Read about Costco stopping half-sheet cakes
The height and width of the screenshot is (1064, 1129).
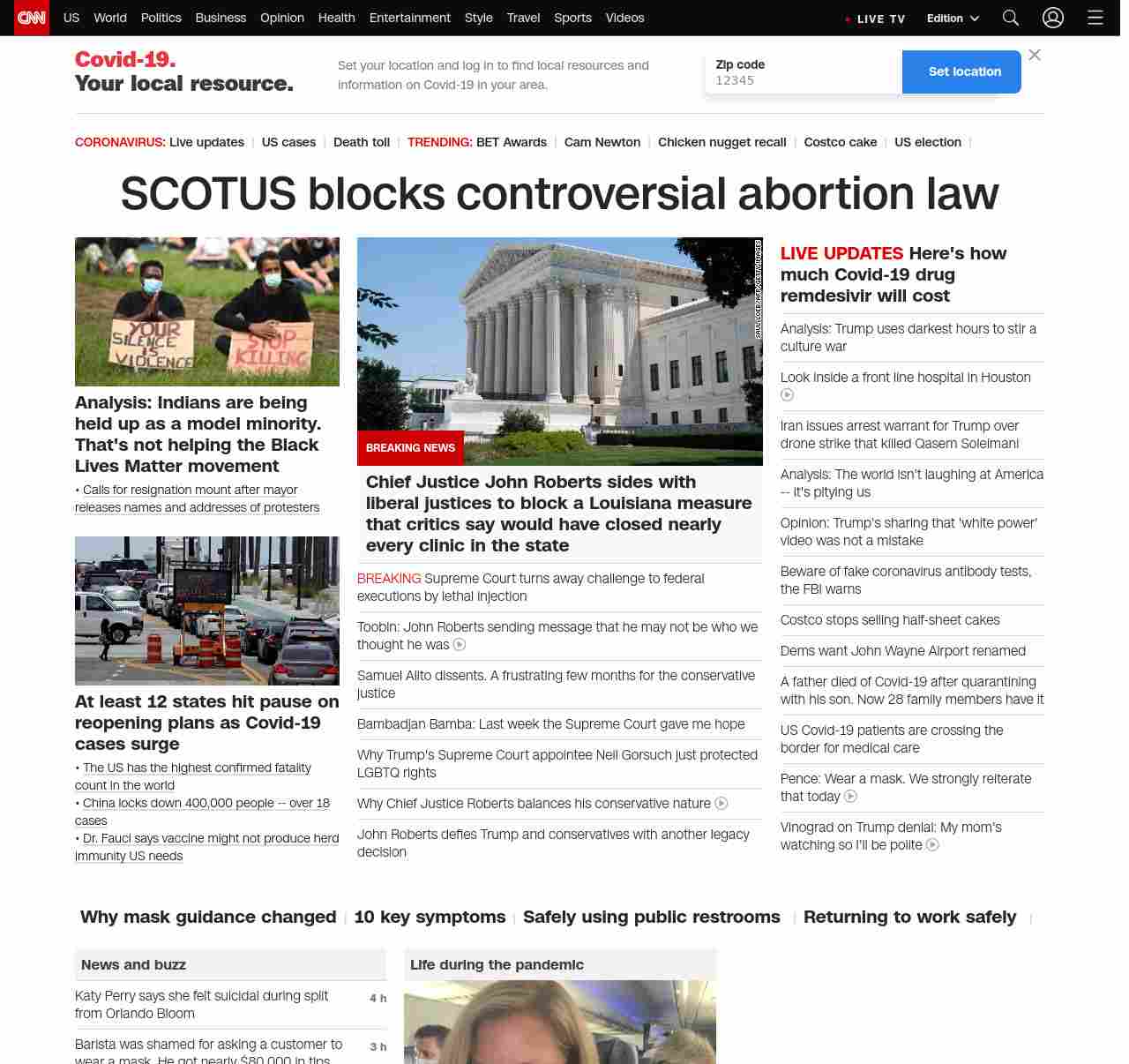(889, 620)
